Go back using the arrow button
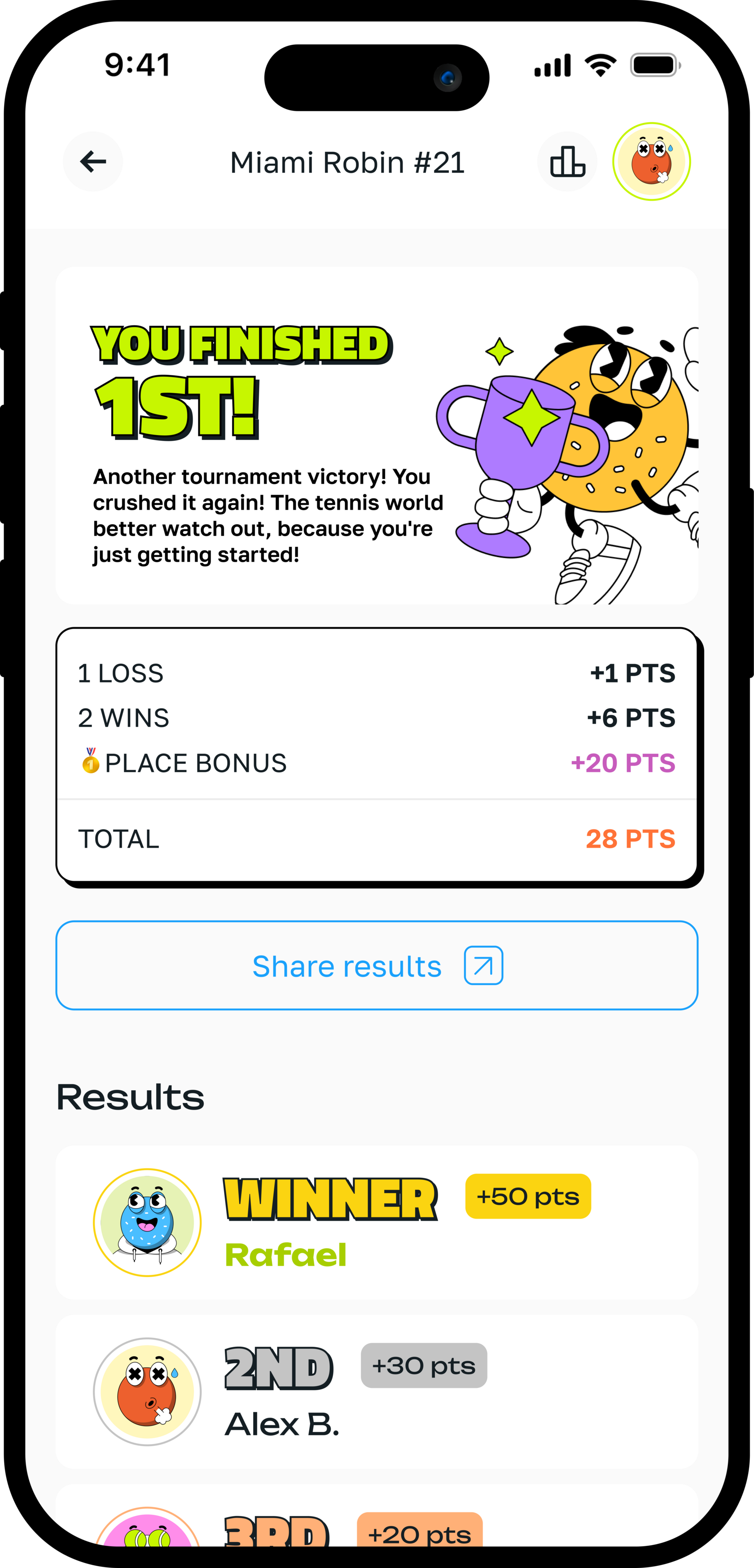The width and height of the screenshot is (754, 1568). [92, 162]
